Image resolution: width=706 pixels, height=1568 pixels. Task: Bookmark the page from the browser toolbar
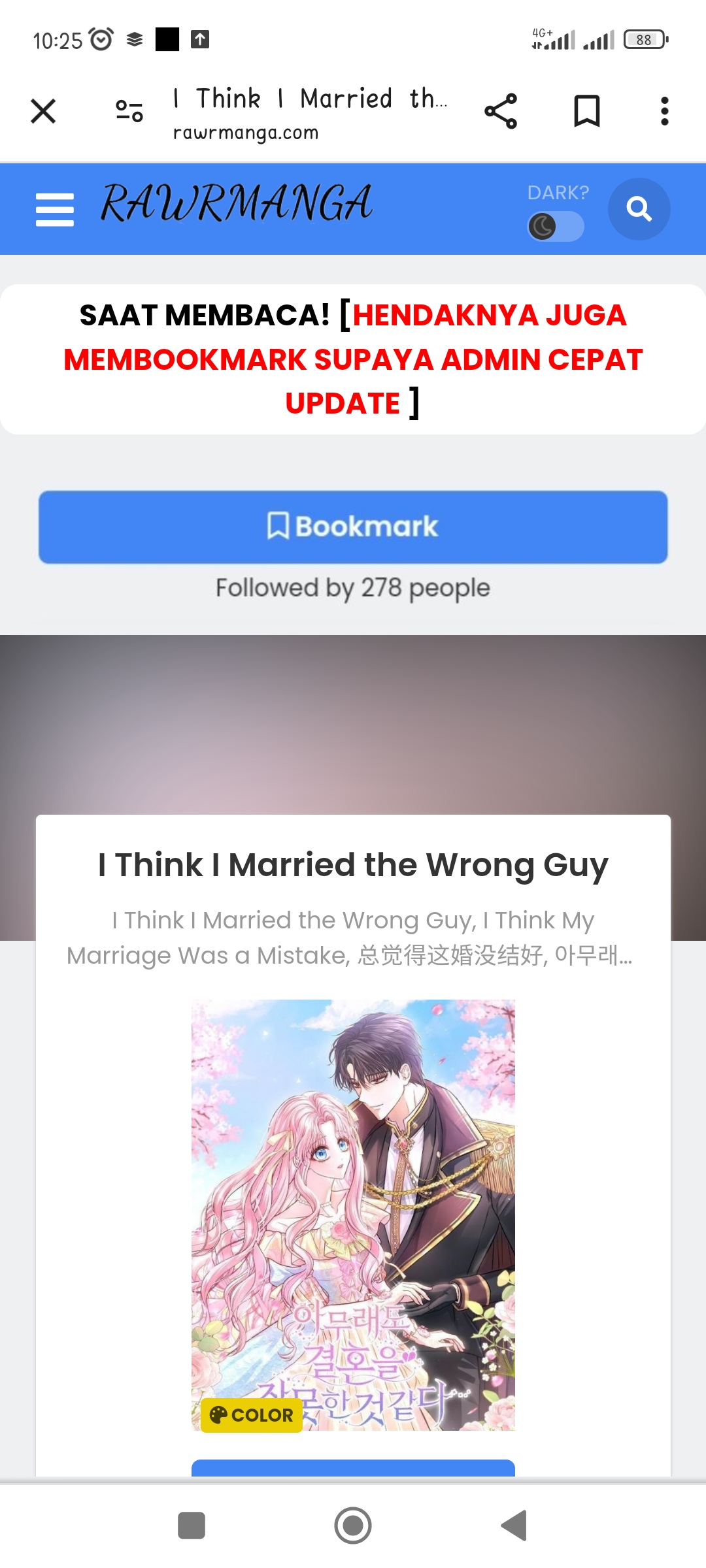(586, 111)
